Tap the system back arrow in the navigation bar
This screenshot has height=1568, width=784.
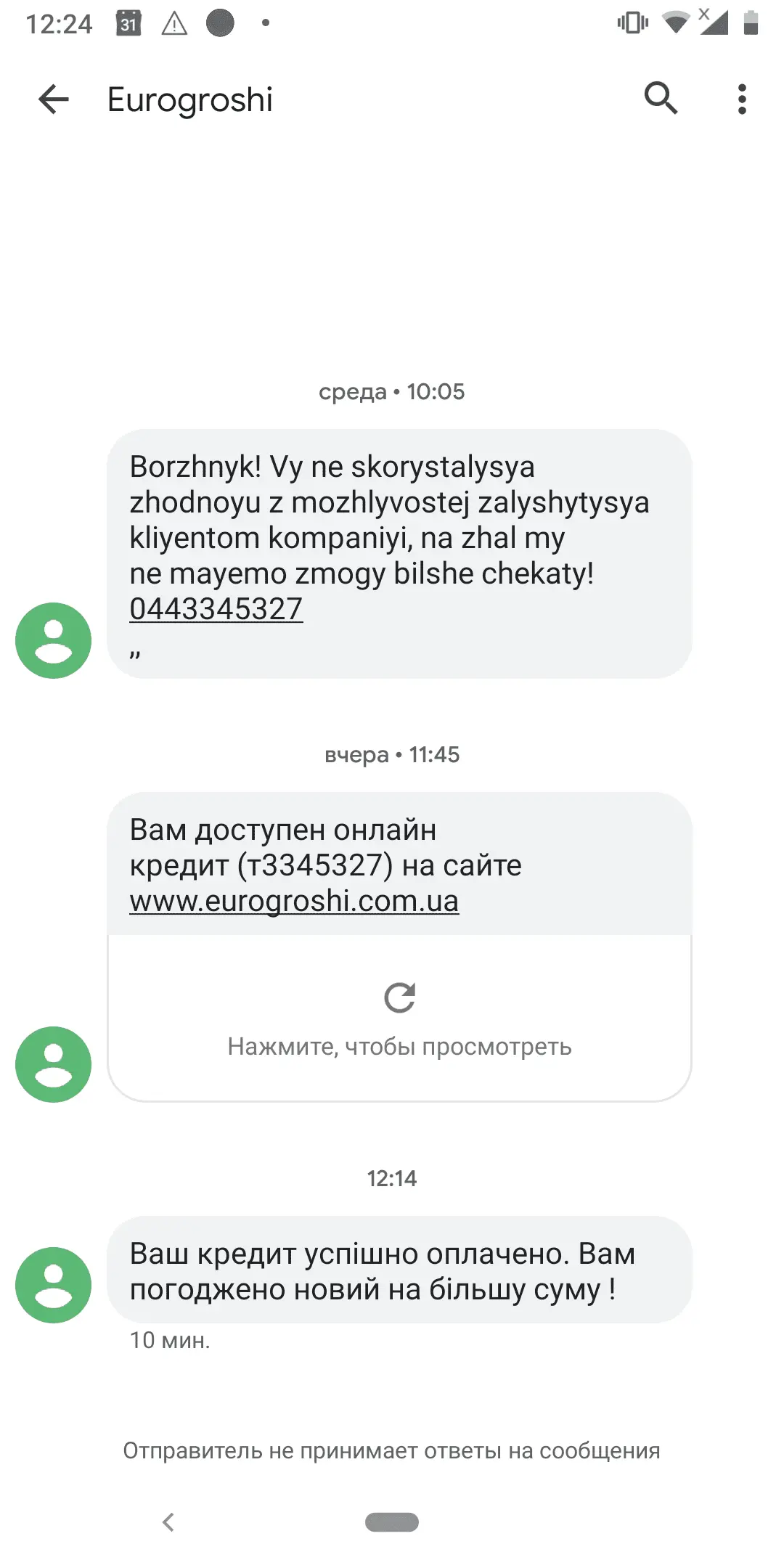coord(168,1522)
